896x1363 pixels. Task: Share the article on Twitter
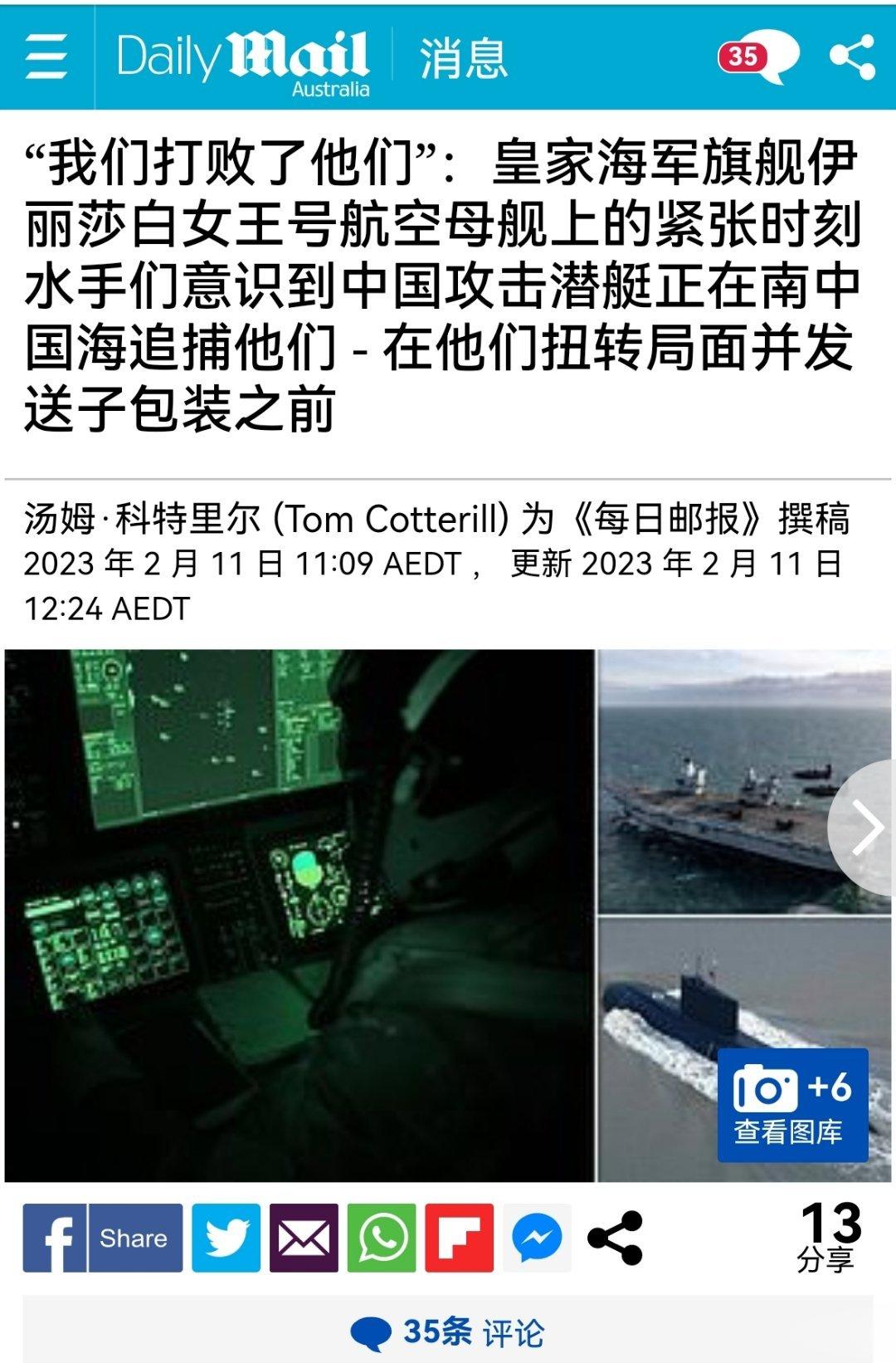tap(226, 1238)
